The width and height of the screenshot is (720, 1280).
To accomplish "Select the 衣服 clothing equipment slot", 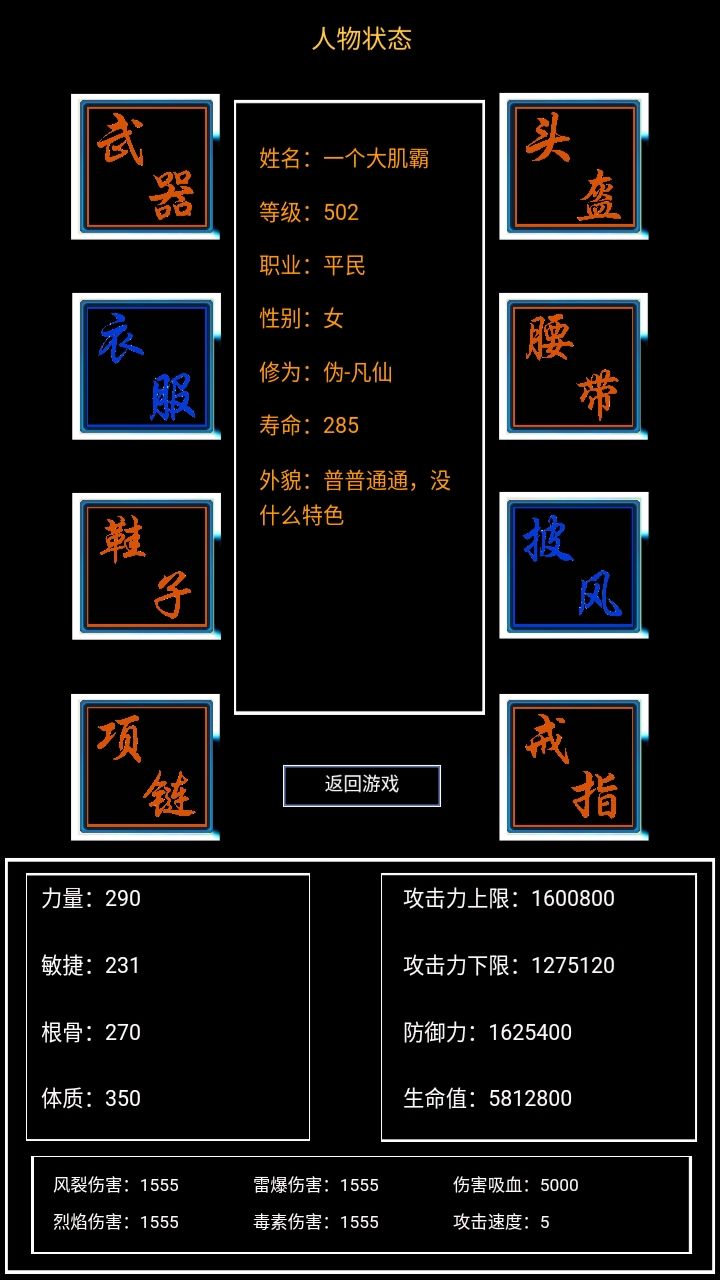I will (146, 366).
